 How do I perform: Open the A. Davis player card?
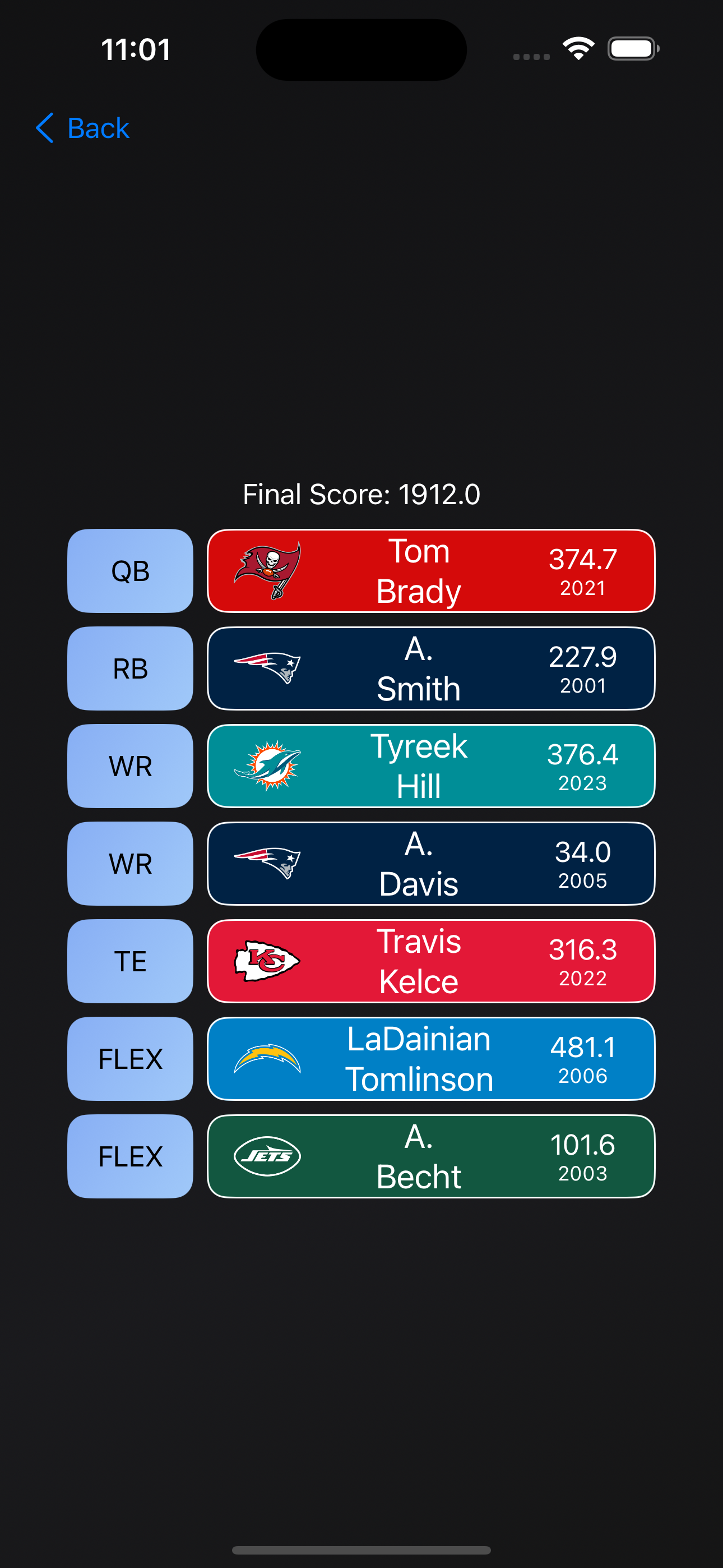point(431,863)
